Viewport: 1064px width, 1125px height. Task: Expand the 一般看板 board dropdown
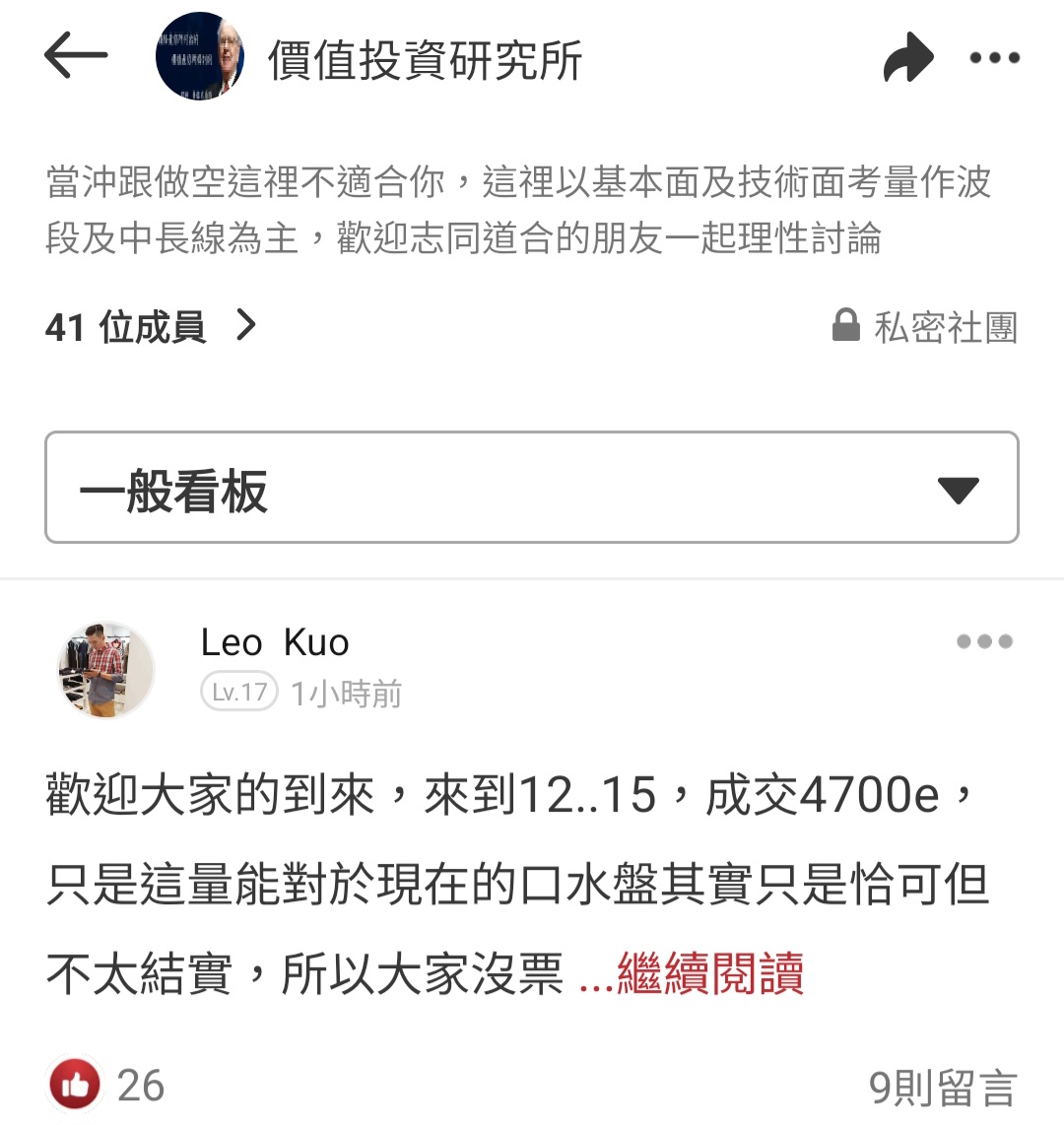click(532, 488)
